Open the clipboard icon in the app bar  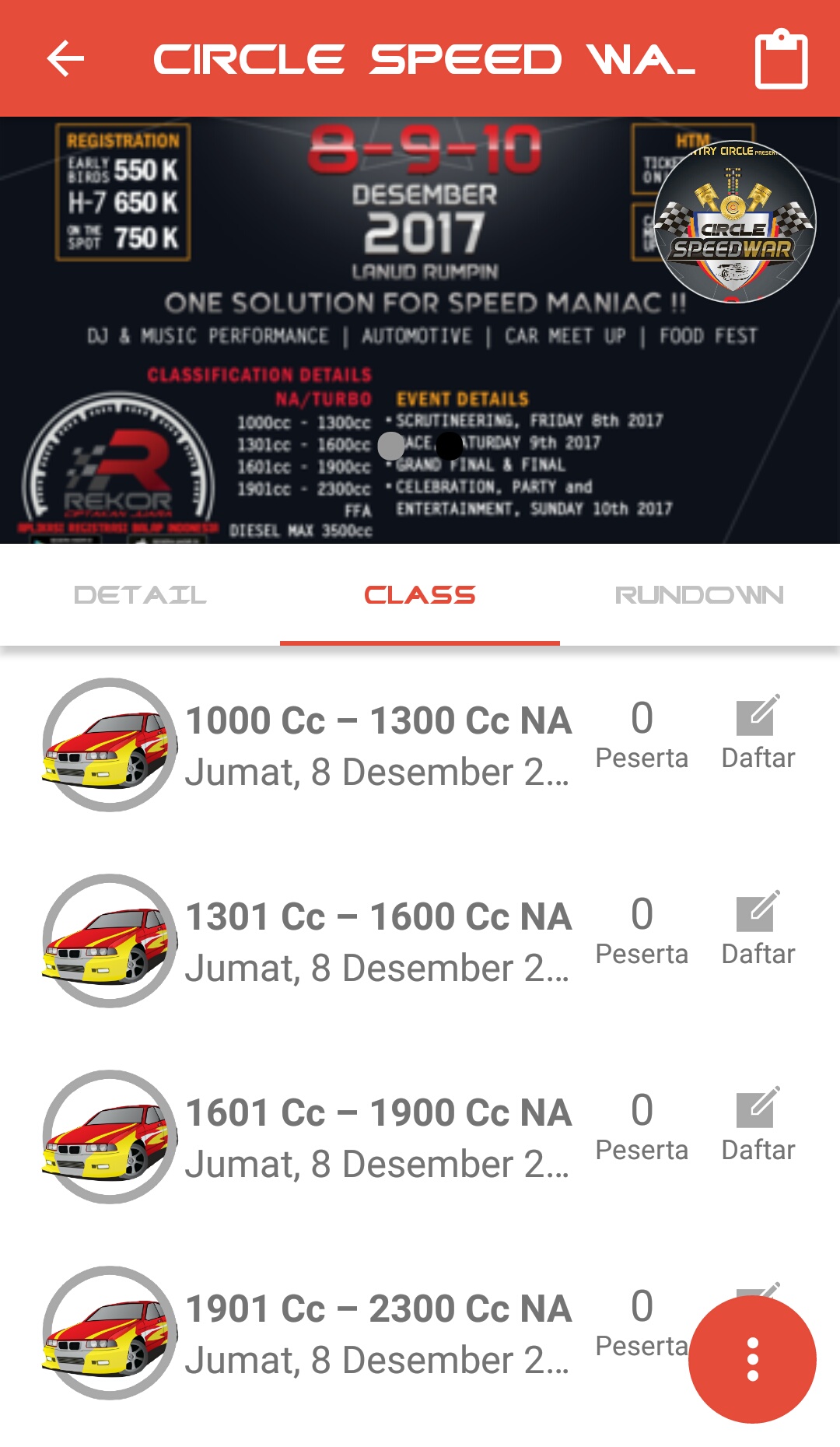click(x=781, y=59)
